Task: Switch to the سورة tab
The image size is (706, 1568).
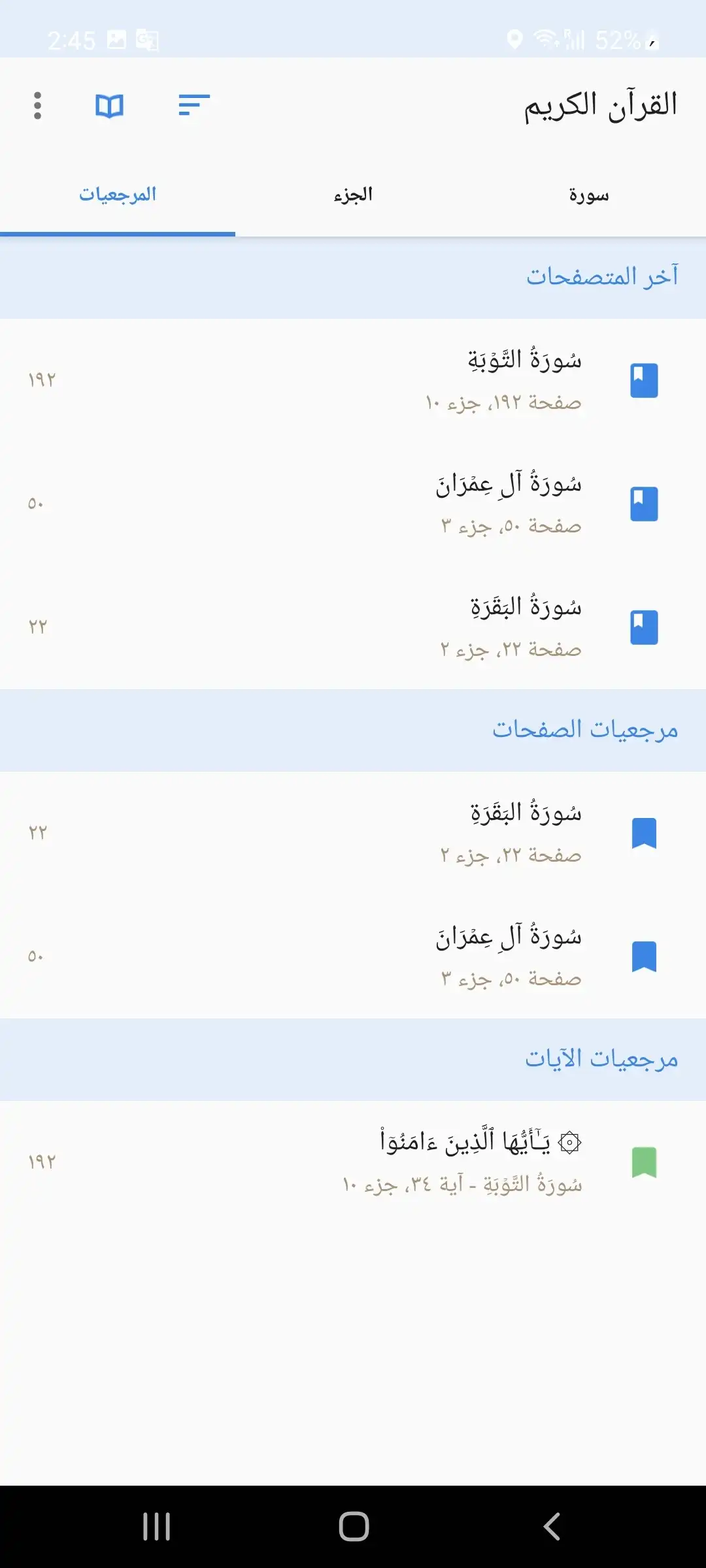Action: click(x=588, y=195)
